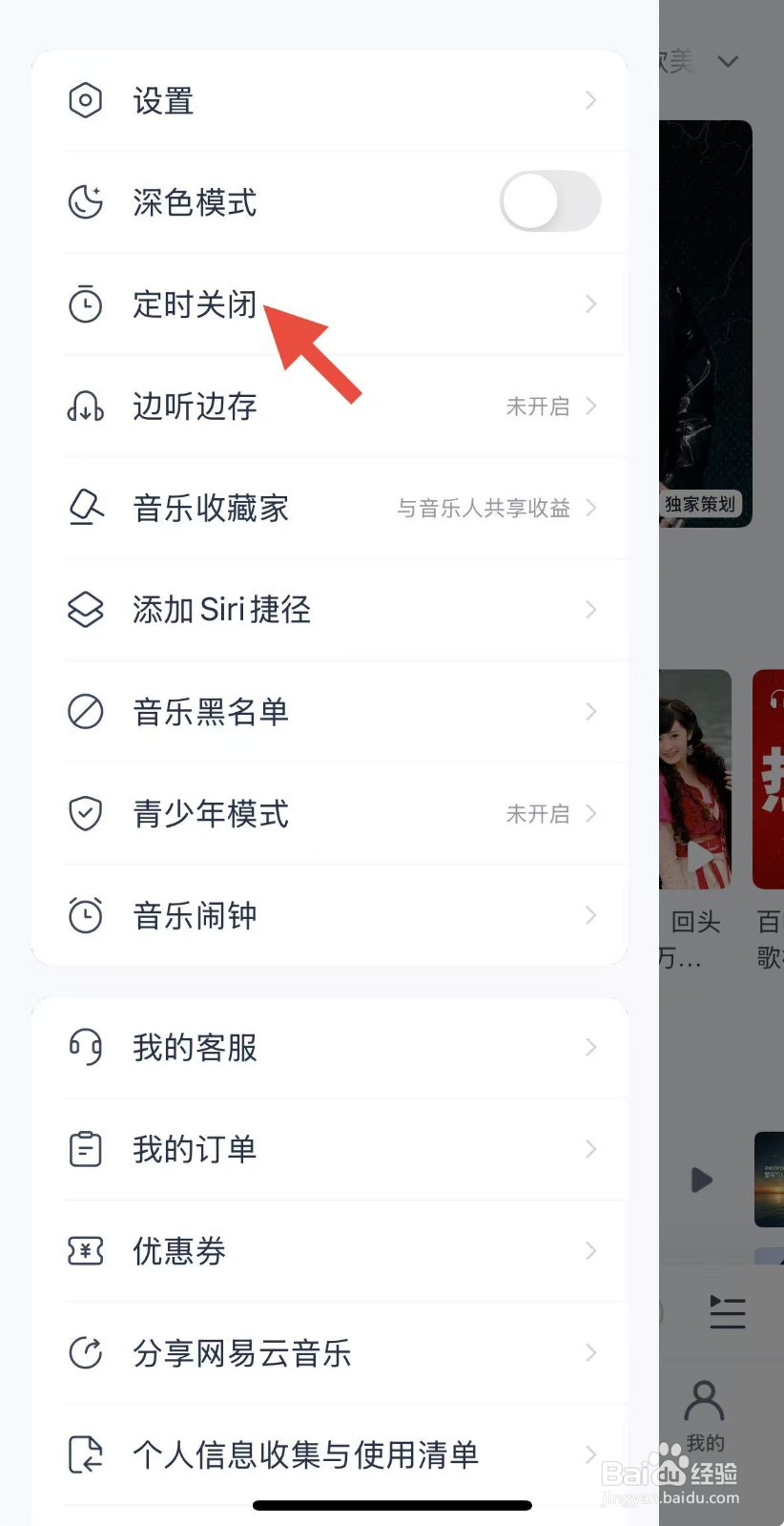Enable 深色模式 dark mode switch
The width and height of the screenshot is (784, 1526).
pyautogui.click(x=550, y=201)
